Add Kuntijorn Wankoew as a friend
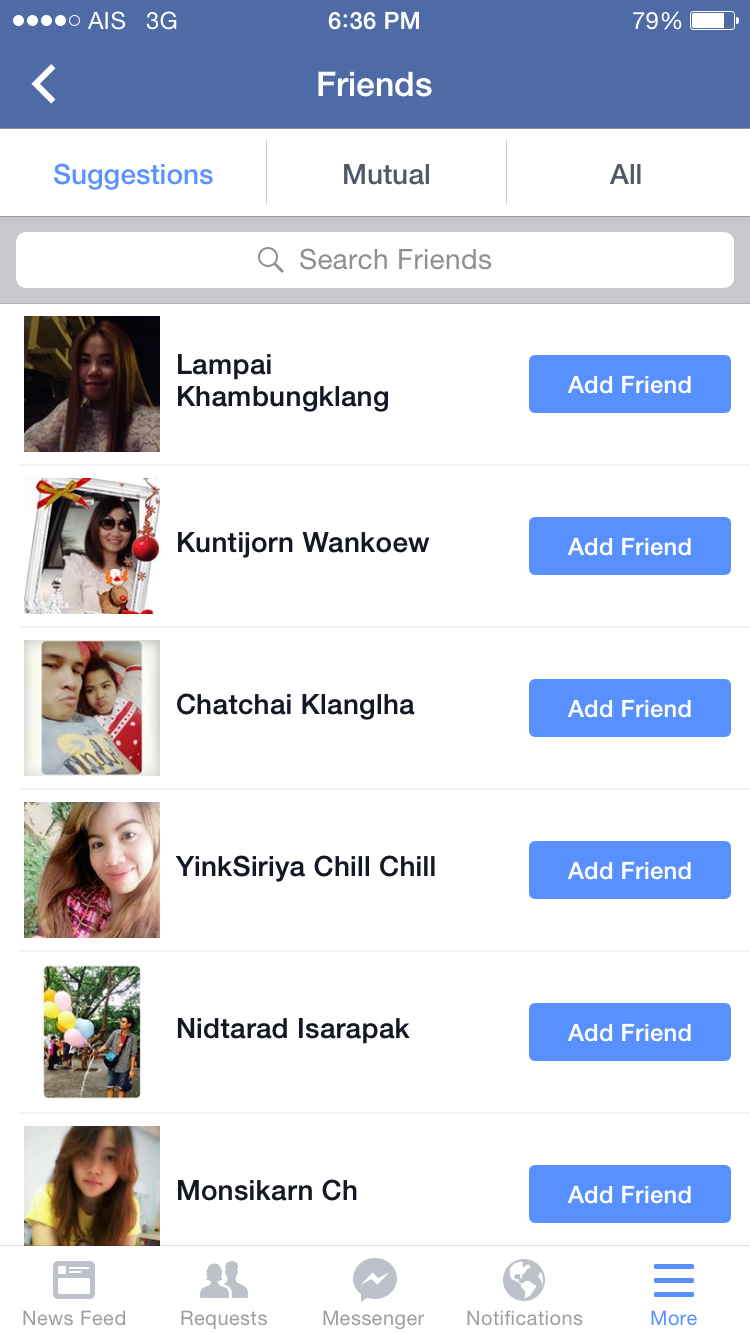 pyautogui.click(x=629, y=546)
